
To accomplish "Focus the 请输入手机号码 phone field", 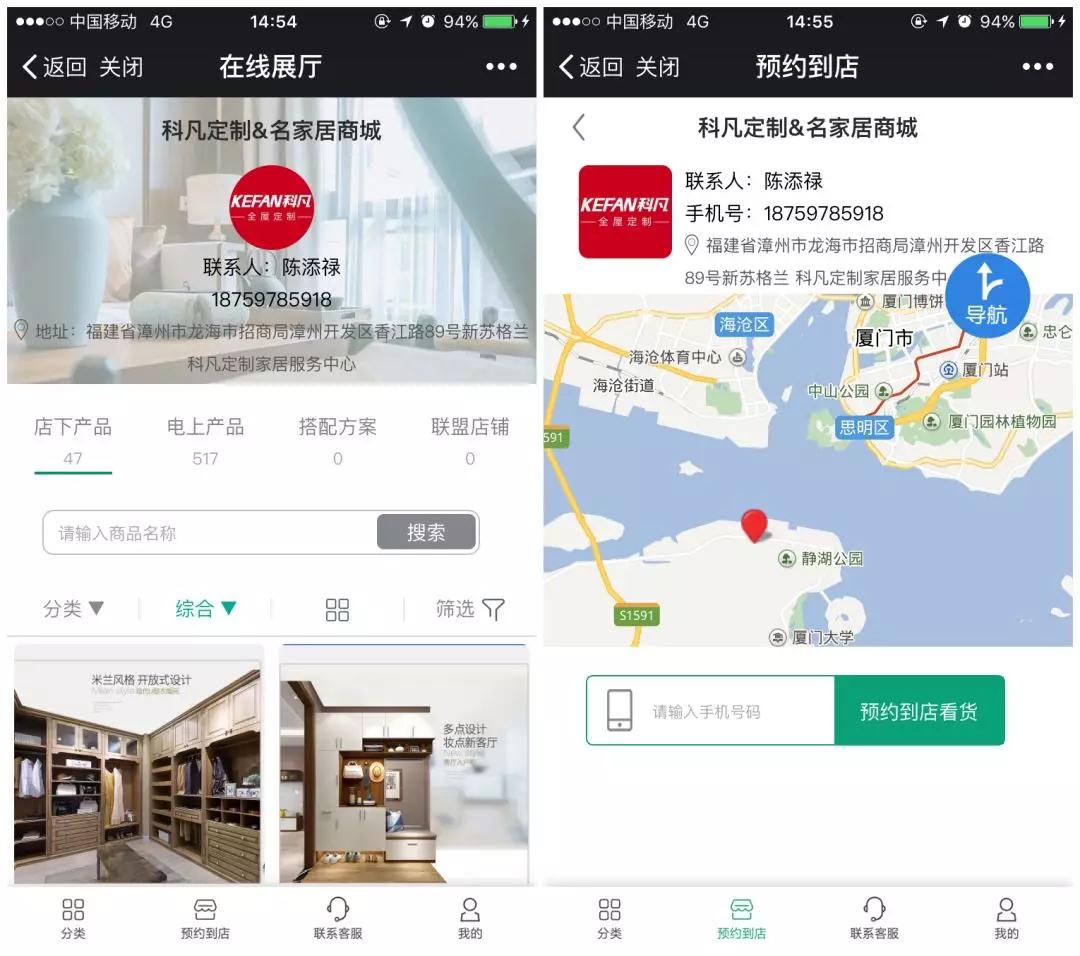I will 735,711.
